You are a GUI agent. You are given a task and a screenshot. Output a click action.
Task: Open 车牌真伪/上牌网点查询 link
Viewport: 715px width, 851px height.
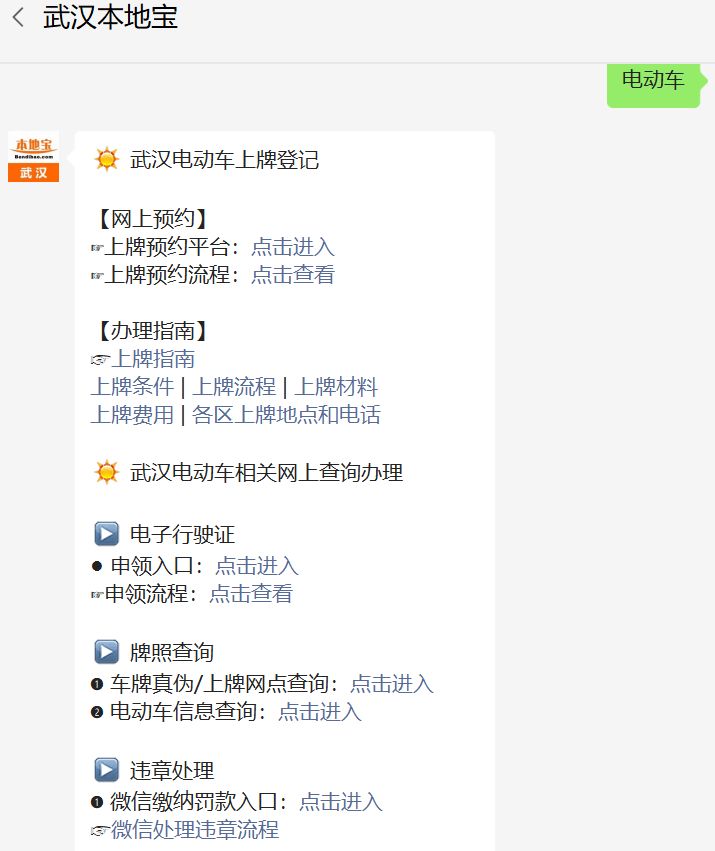coord(391,684)
